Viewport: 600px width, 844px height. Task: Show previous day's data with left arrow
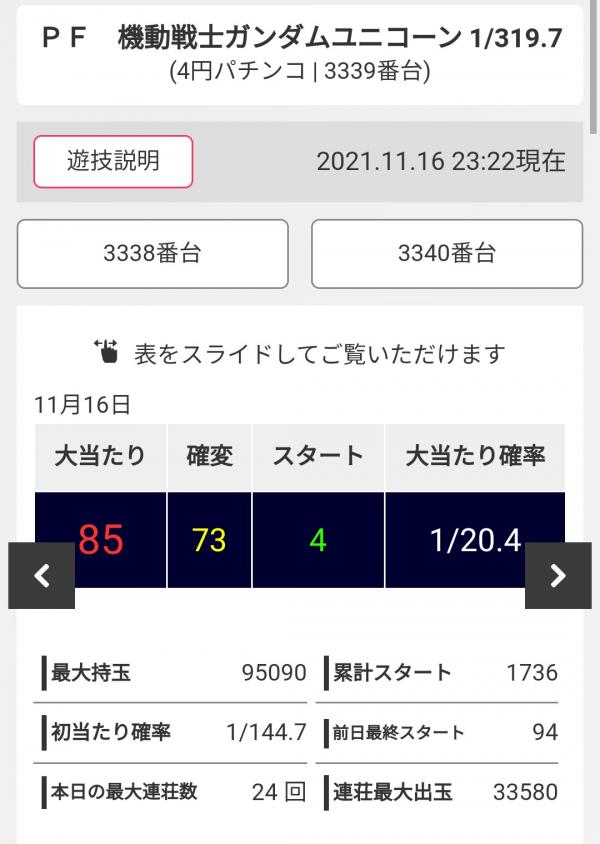42,575
